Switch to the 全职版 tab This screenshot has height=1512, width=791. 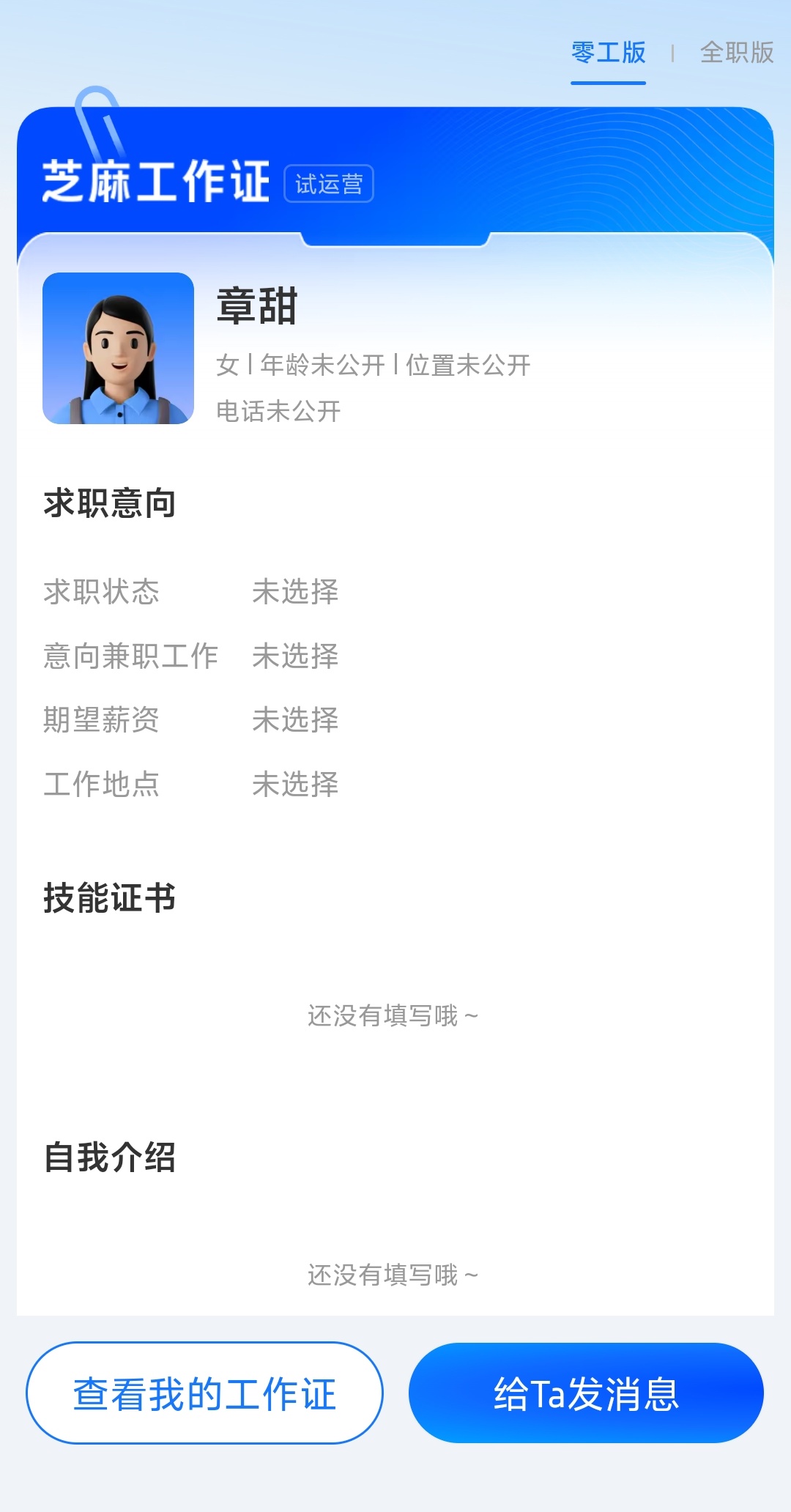[736, 53]
